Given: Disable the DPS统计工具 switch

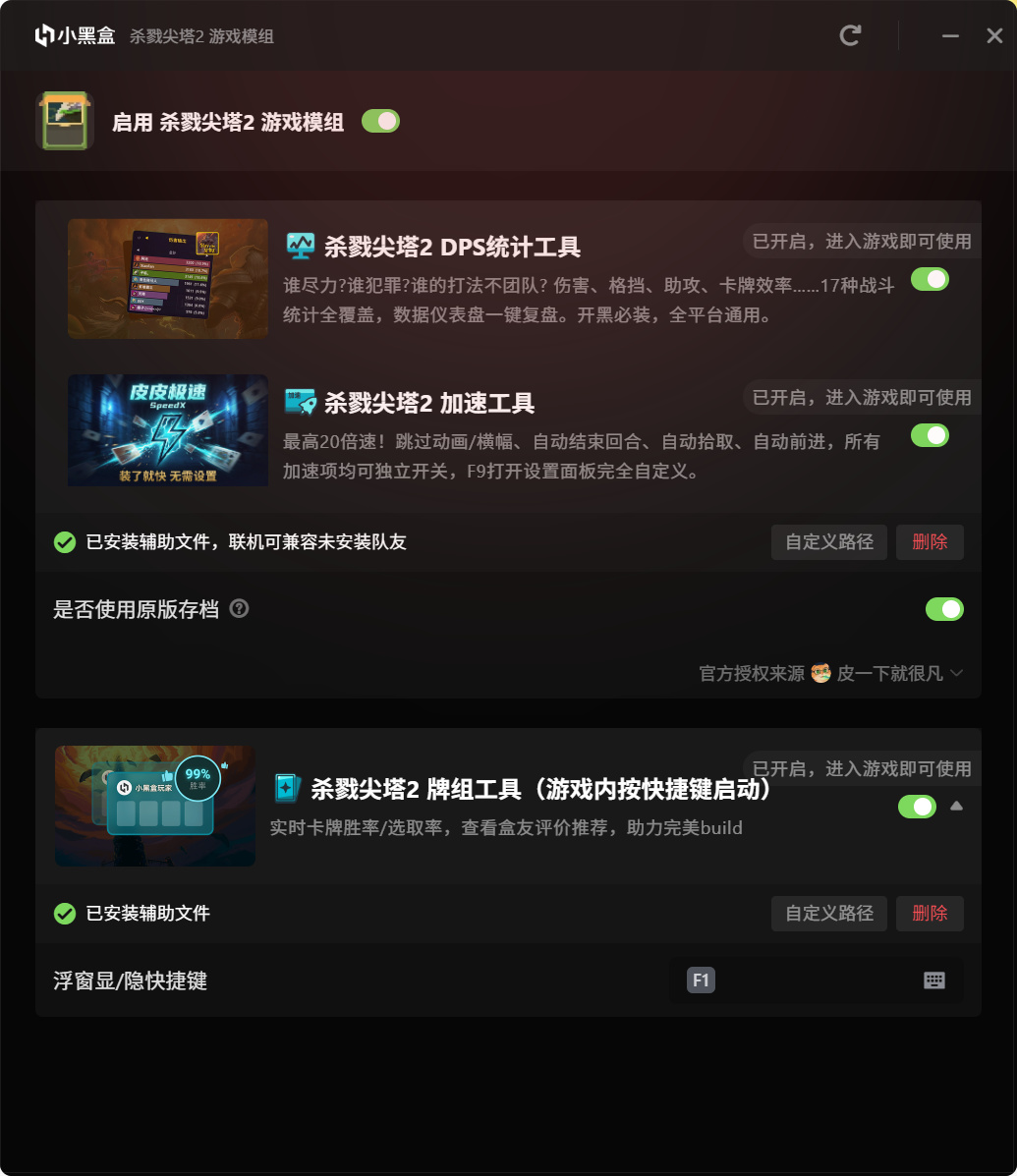Looking at the screenshot, I should point(930,279).
